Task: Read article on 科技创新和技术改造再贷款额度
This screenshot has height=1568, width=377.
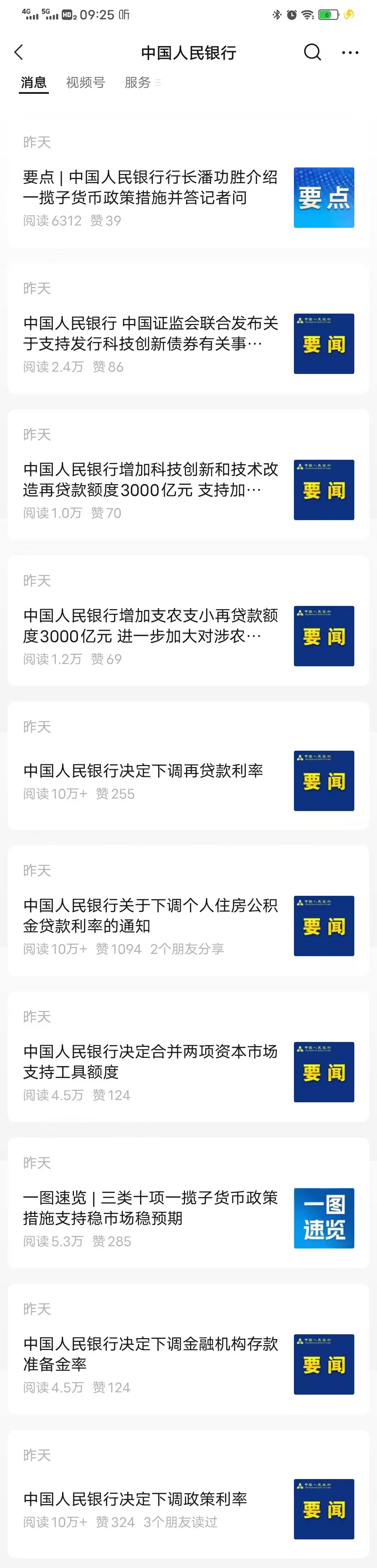Action: point(150,480)
